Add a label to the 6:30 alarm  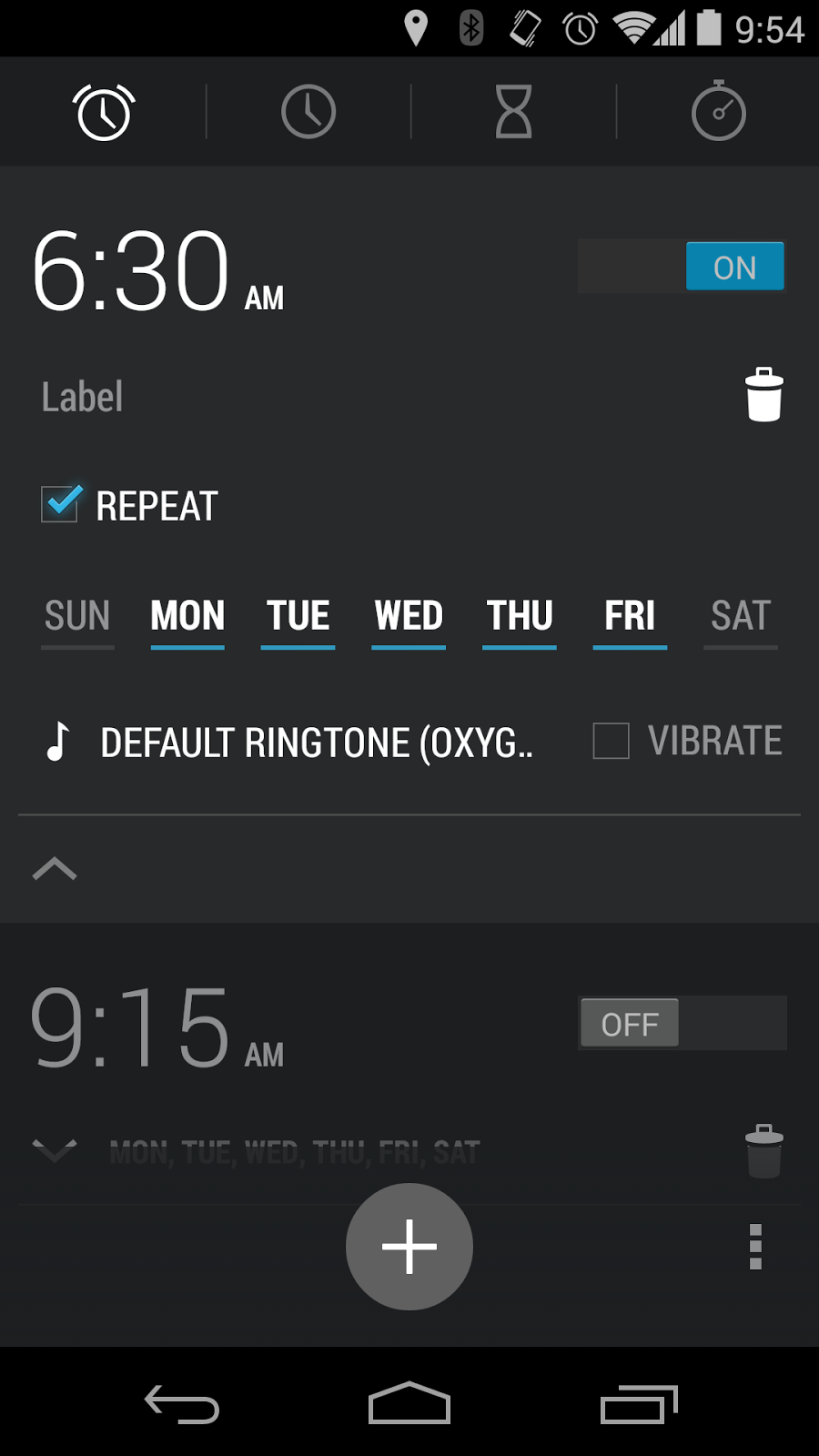[82, 398]
